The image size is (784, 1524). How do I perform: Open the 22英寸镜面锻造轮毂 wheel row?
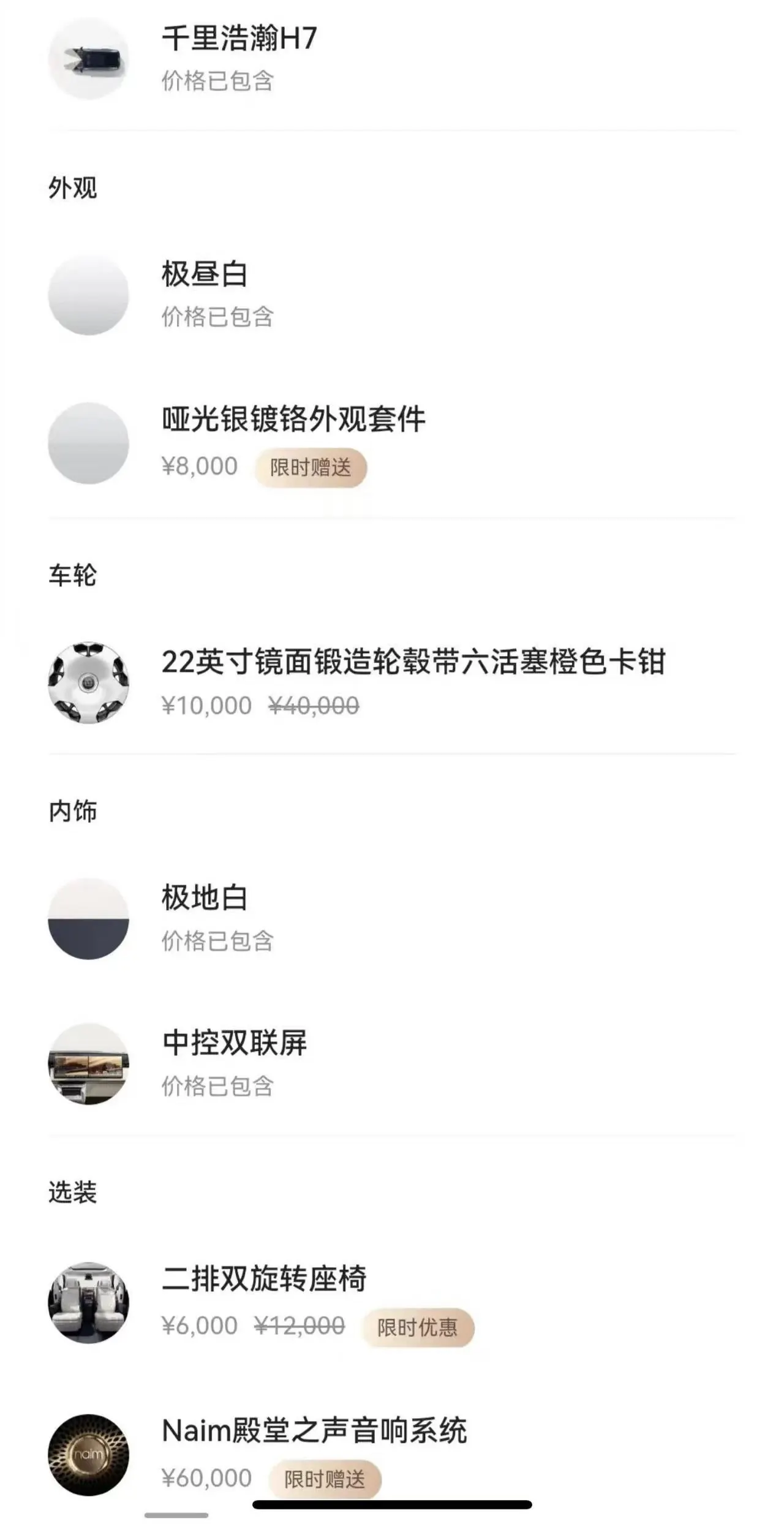pyautogui.click(x=392, y=682)
